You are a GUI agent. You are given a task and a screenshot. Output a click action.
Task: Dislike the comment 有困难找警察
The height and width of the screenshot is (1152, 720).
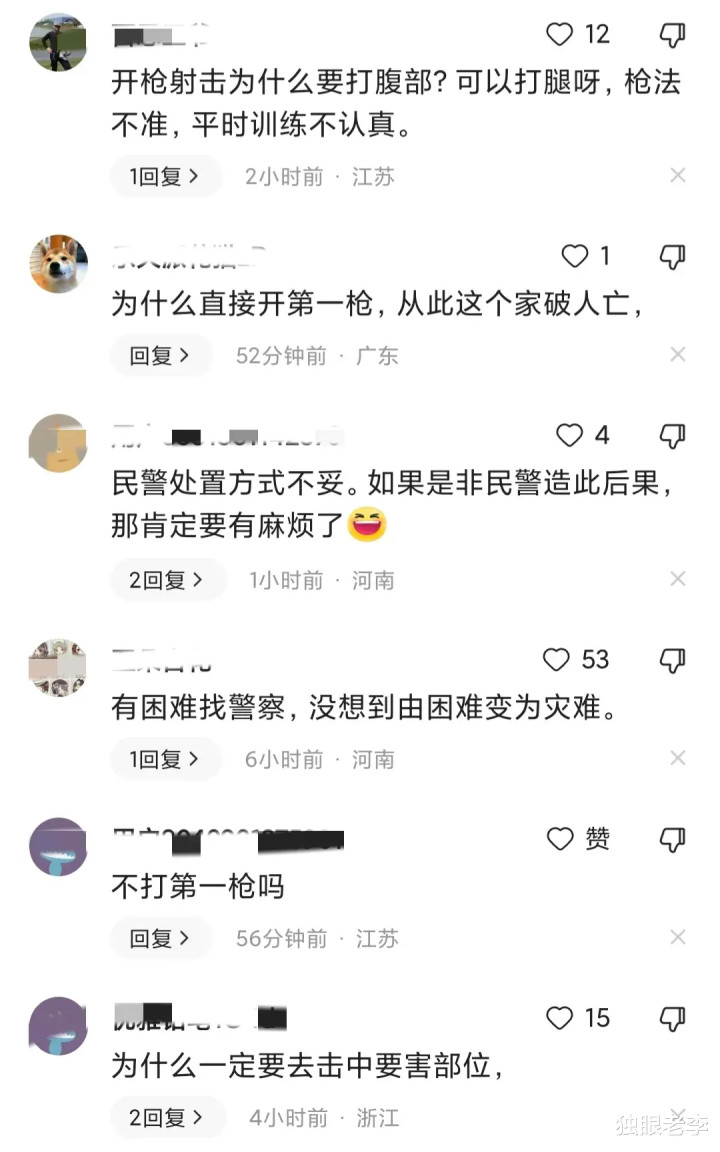[x=672, y=660]
